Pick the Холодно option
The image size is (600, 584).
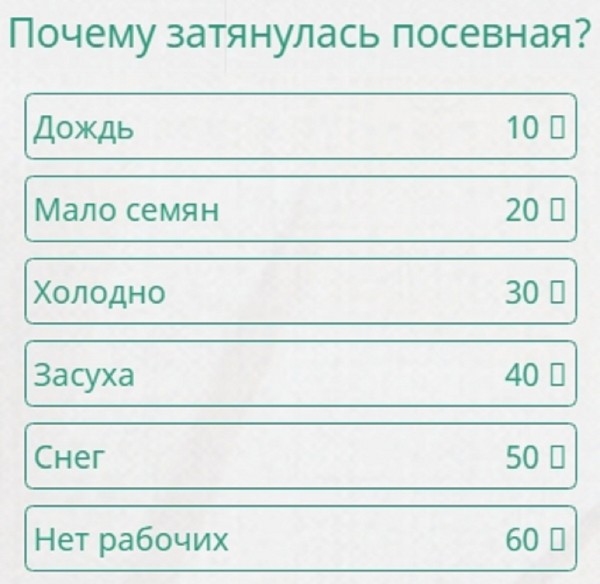[300, 292]
